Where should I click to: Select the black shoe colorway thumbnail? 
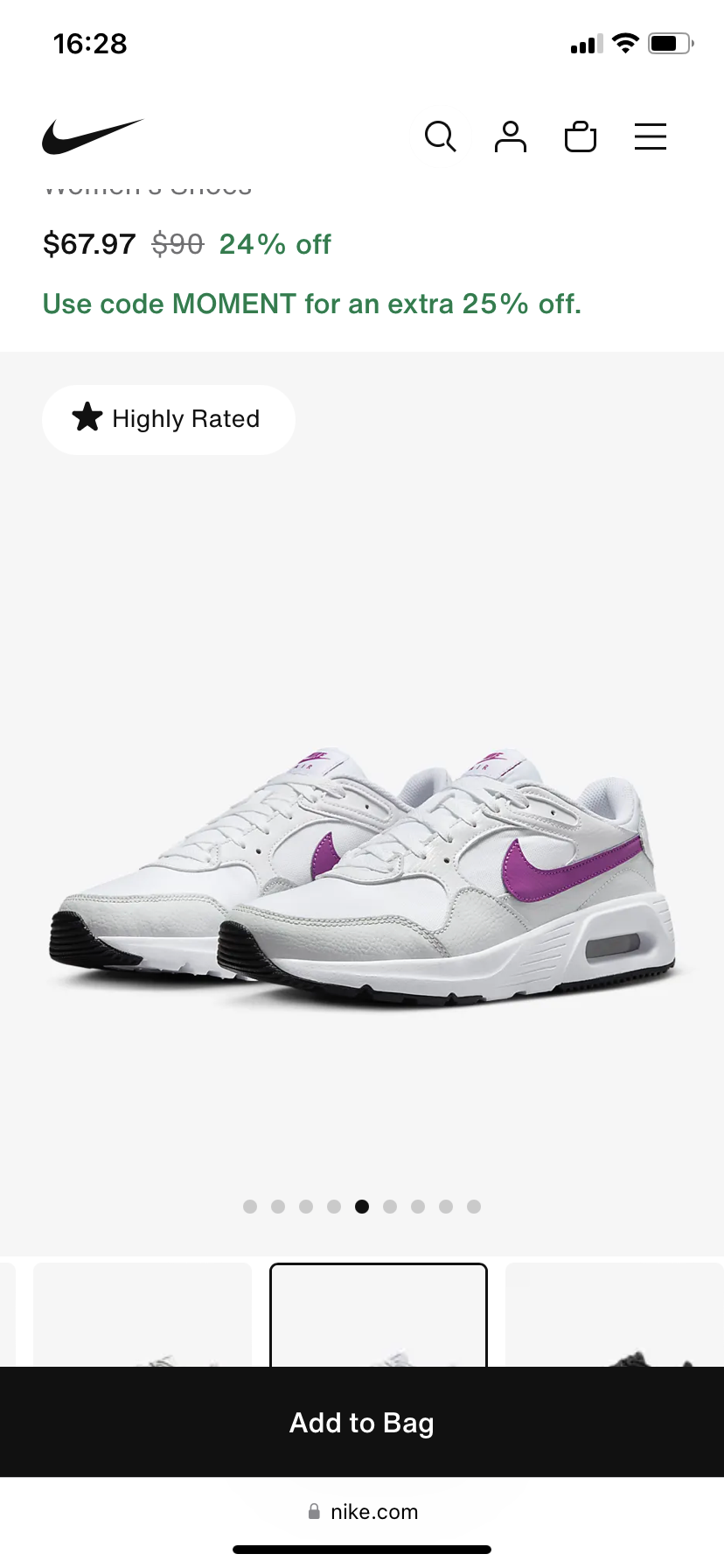pos(614,1315)
